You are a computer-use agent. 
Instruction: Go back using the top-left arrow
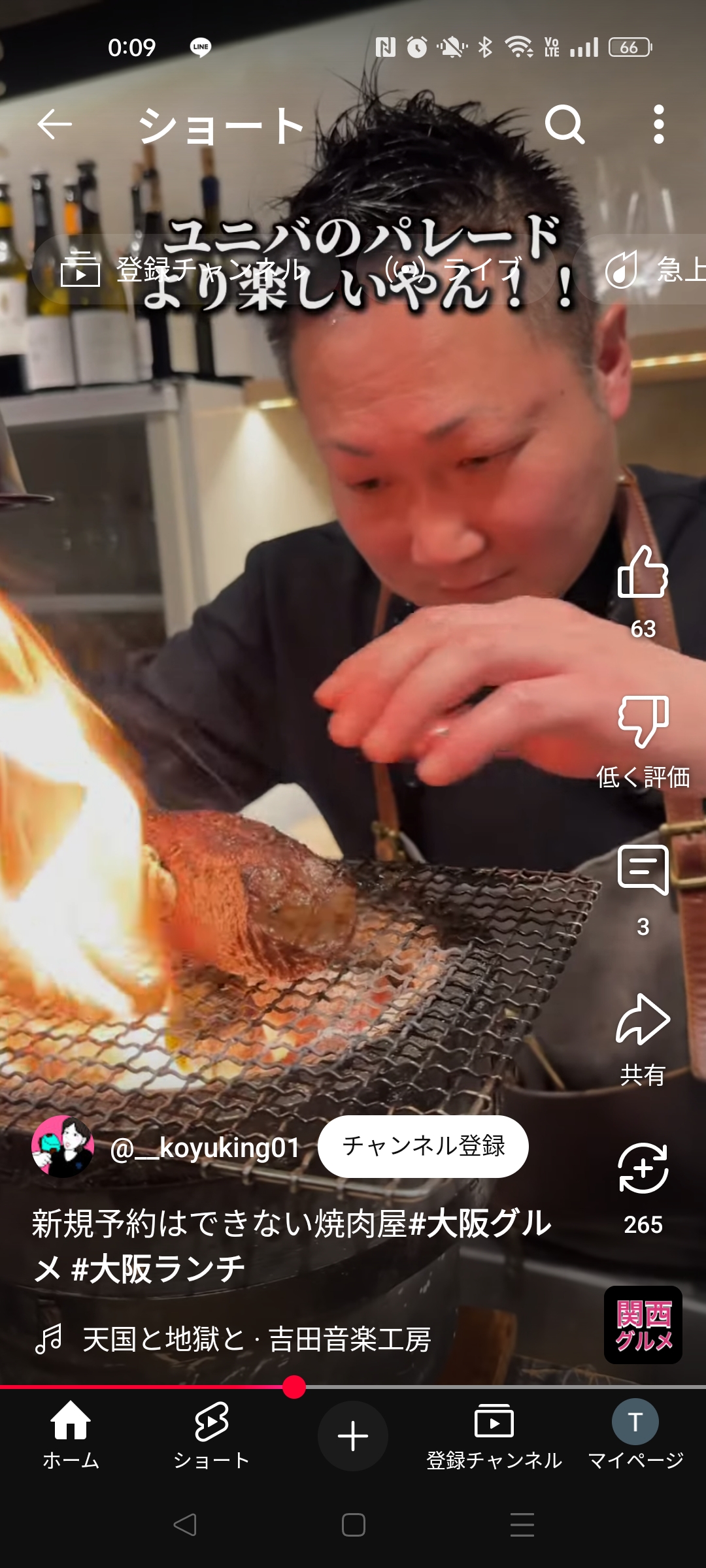[x=54, y=124]
